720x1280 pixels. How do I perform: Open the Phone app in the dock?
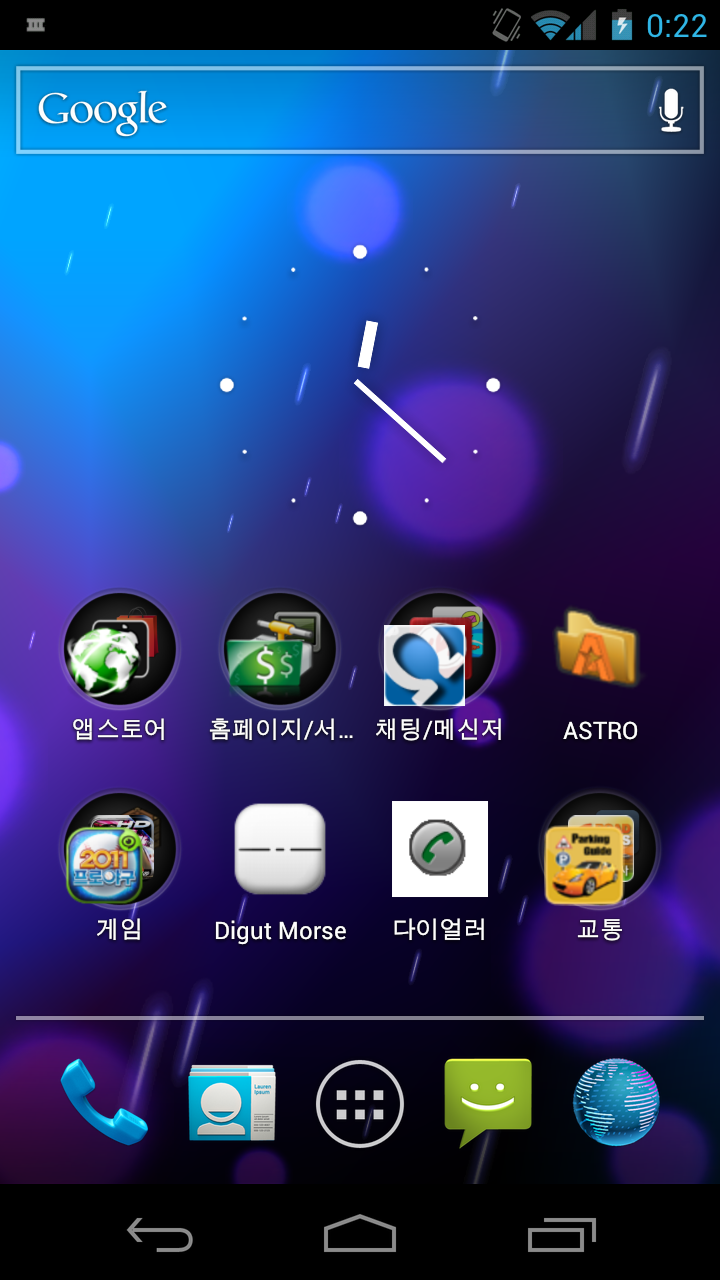click(104, 1102)
